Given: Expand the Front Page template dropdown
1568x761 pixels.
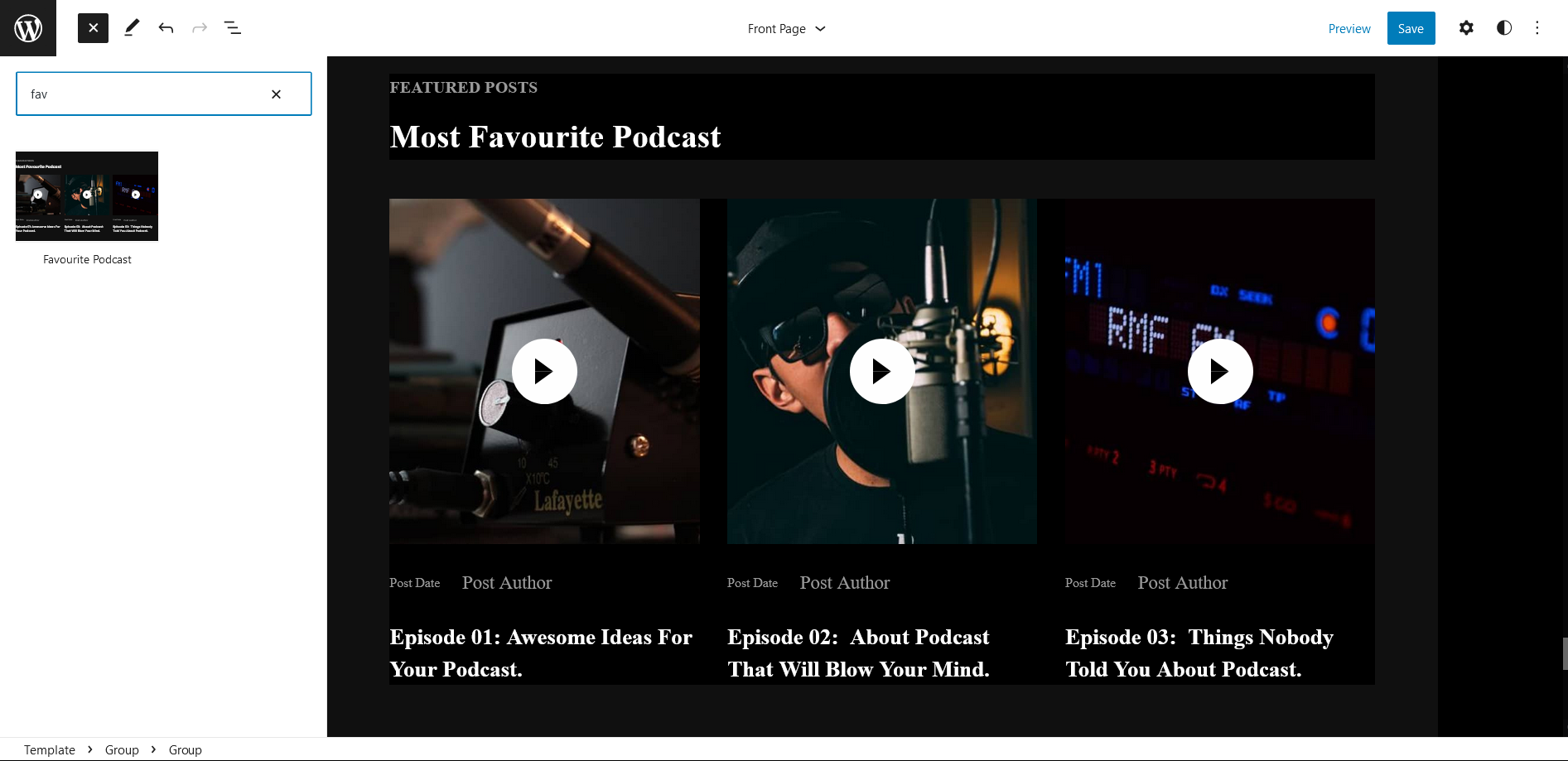Looking at the screenshot, I should coord(786,29).
